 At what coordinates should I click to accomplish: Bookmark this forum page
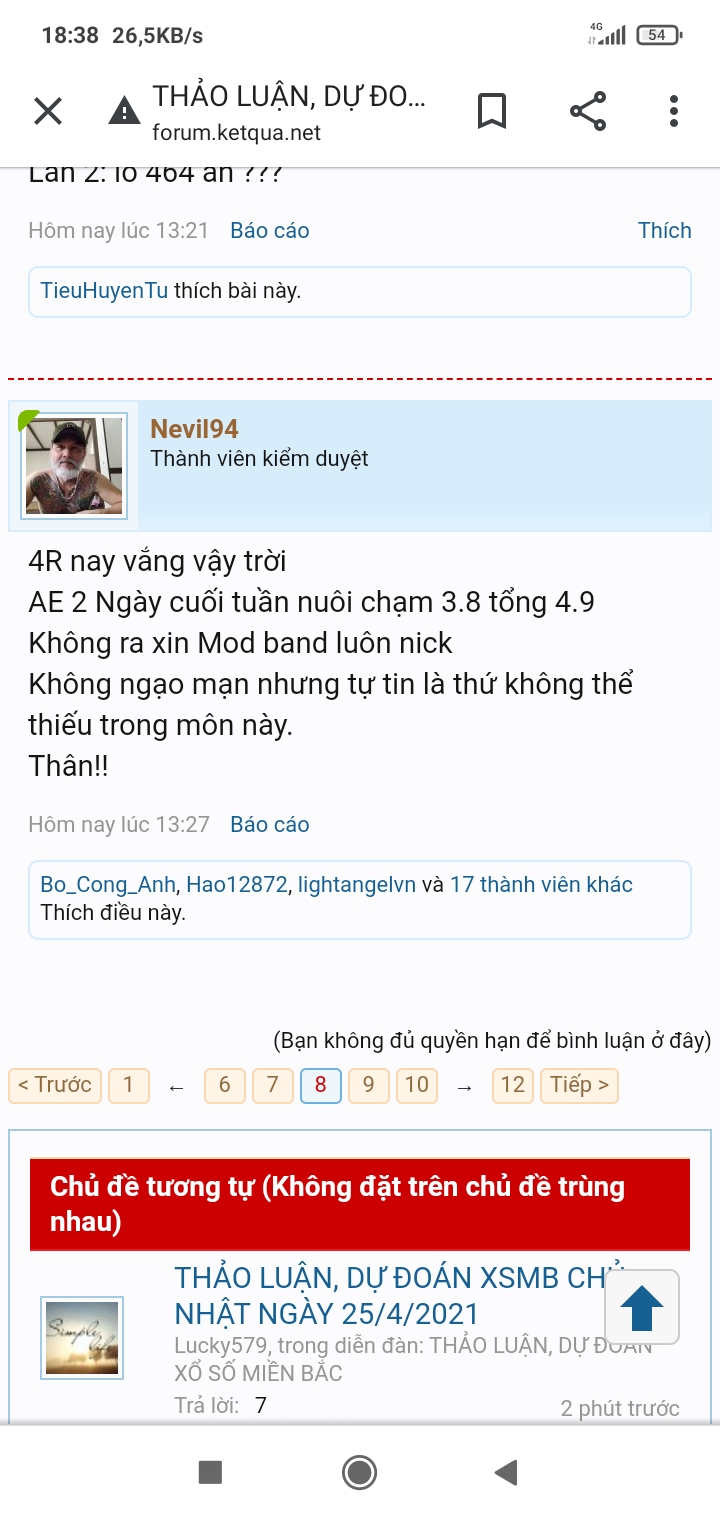point(491,111)
